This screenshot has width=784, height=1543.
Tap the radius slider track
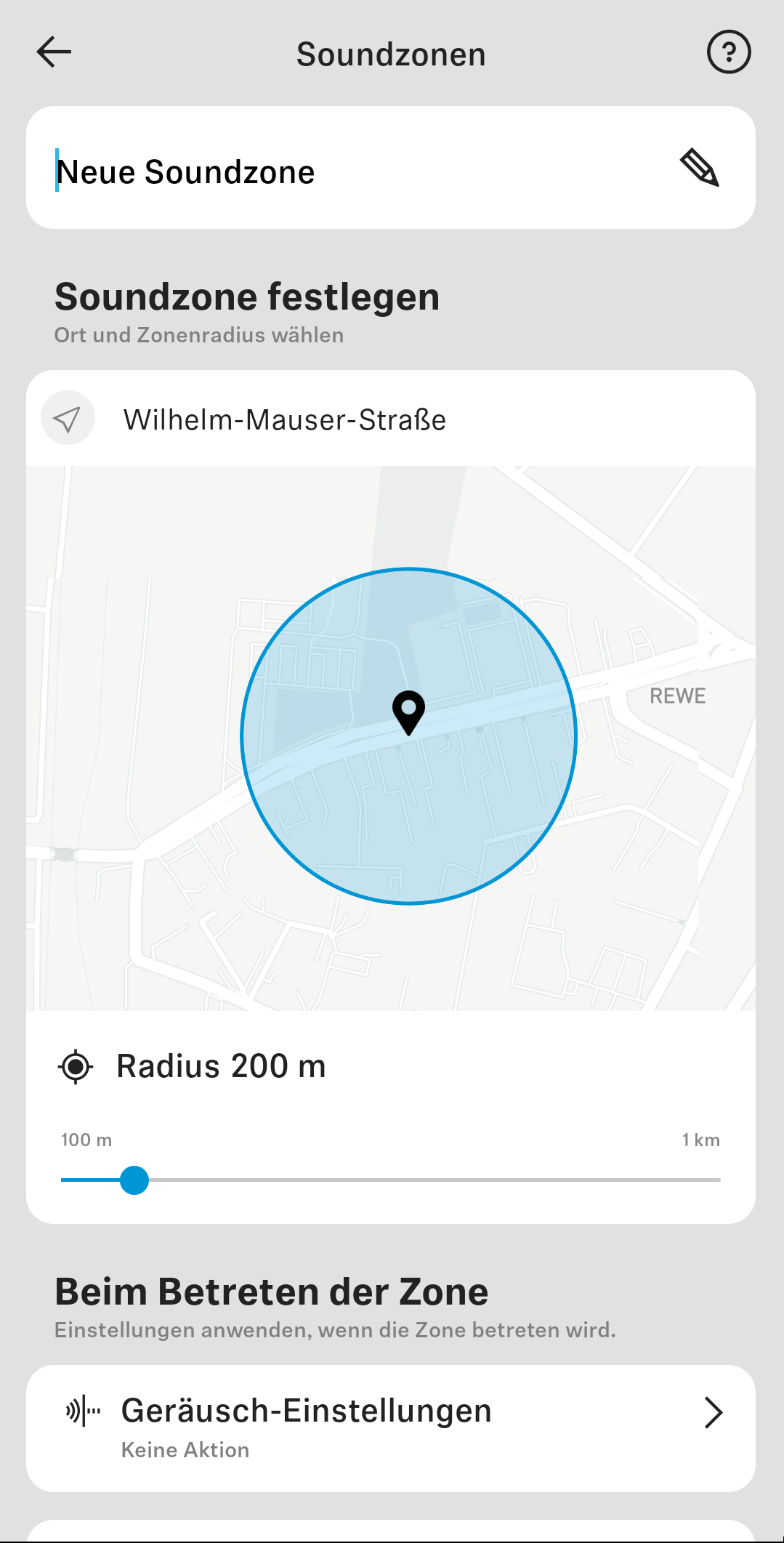coord(436,1180)
